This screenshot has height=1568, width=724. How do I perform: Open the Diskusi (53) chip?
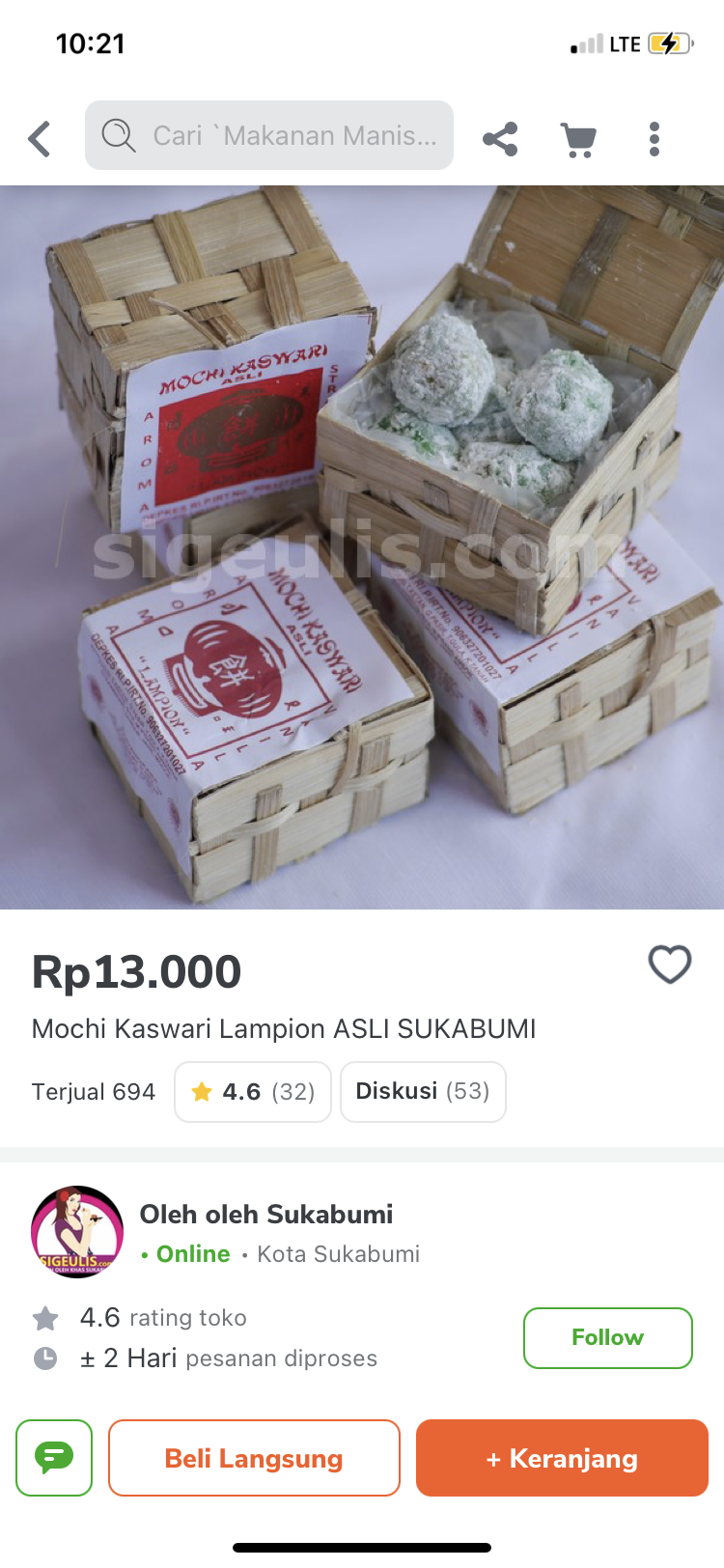pos(423,1092)
